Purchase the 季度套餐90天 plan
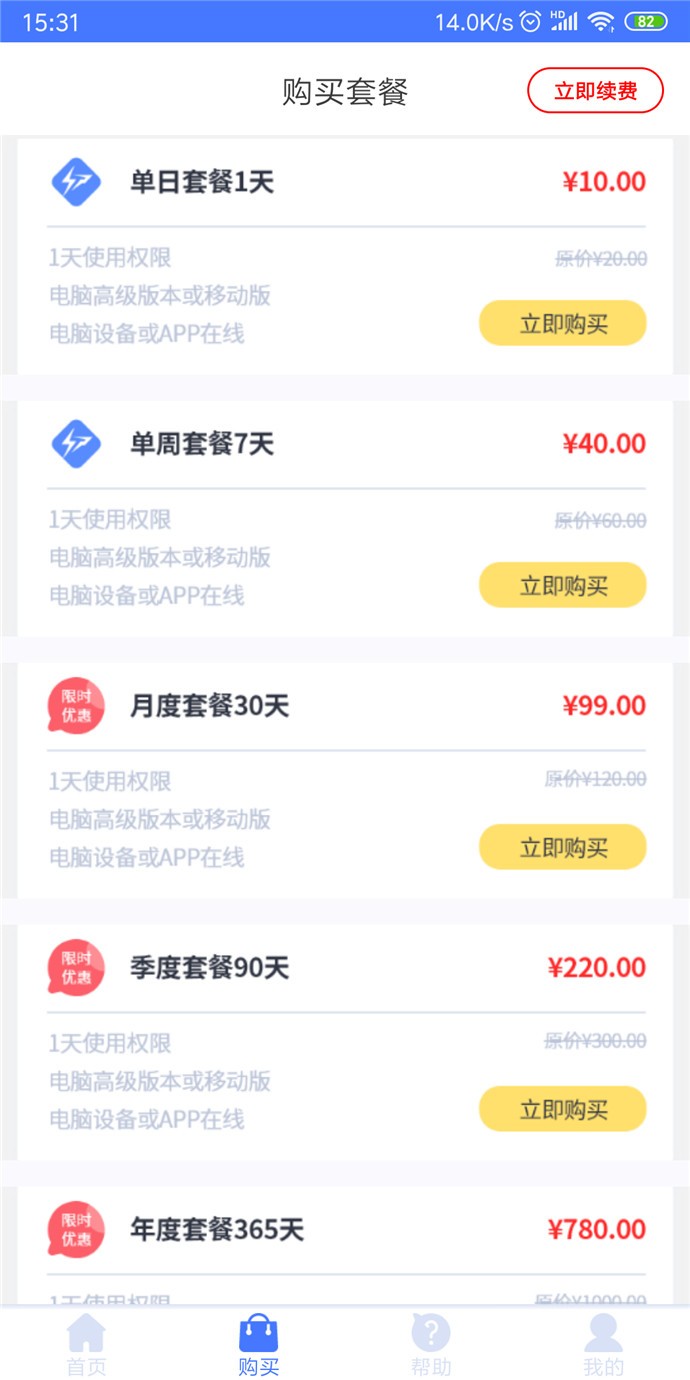The width and height of the screenshot is (690, 1380). point(563,1110)
